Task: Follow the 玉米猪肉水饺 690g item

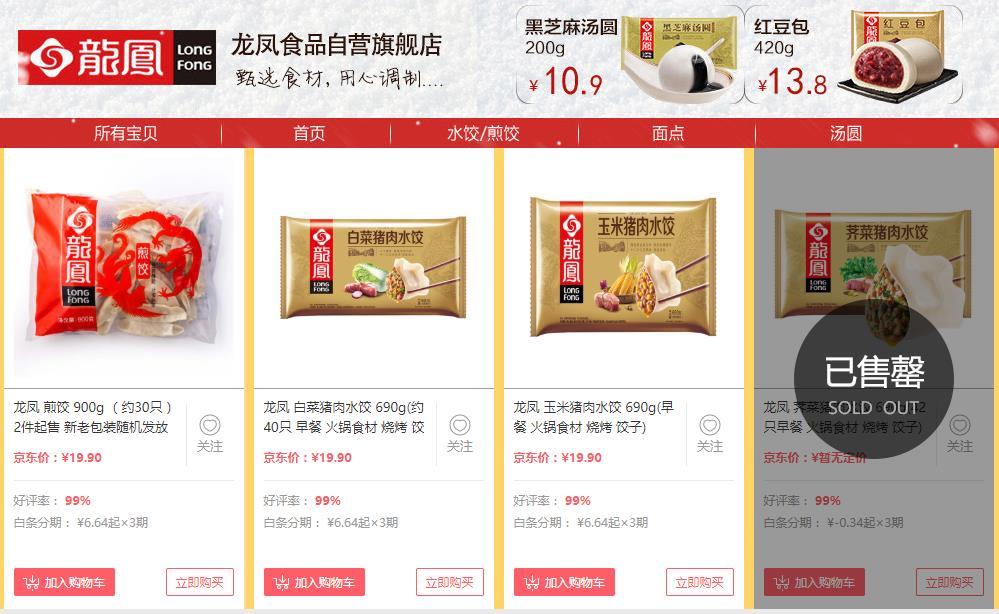Action: 710,434
